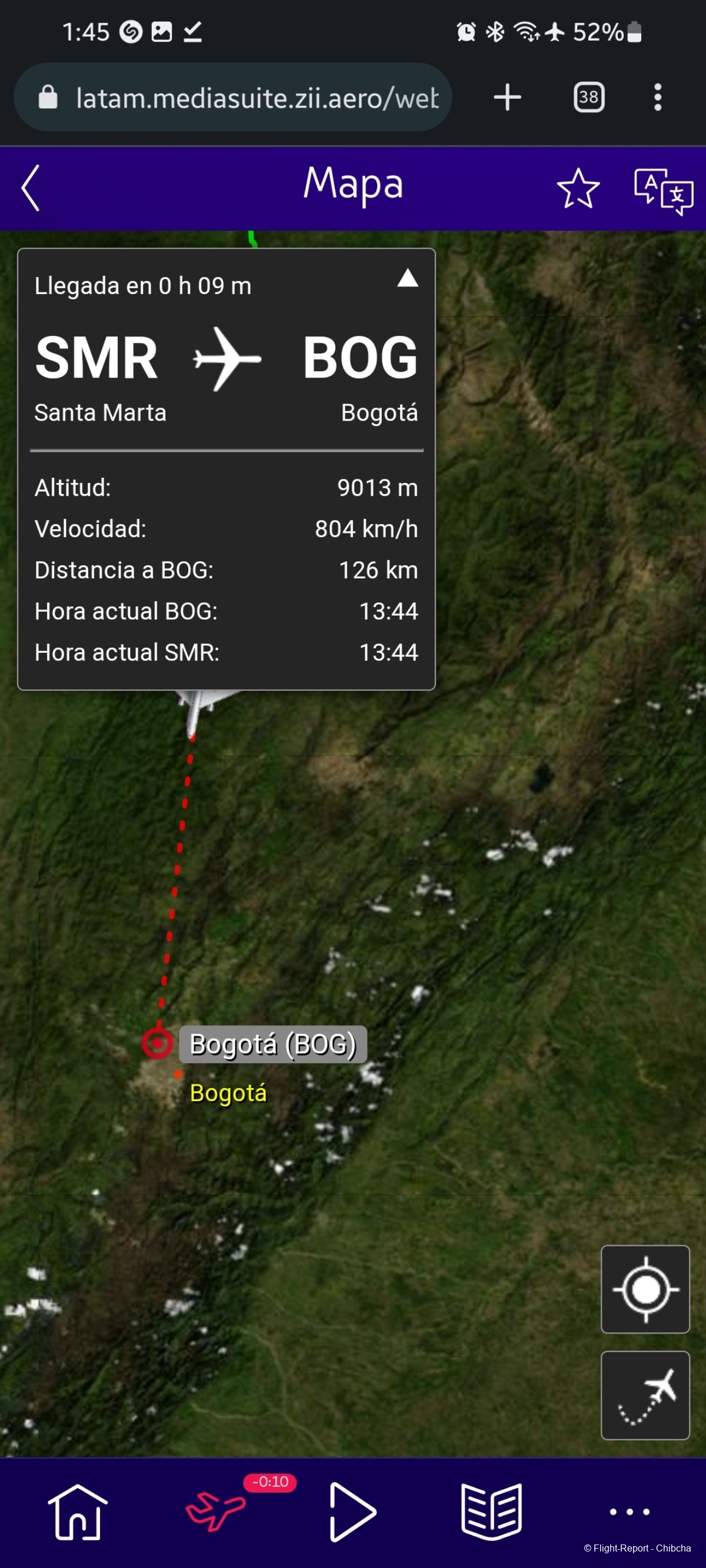Open the reading magazine tab

coord(491,1512)
